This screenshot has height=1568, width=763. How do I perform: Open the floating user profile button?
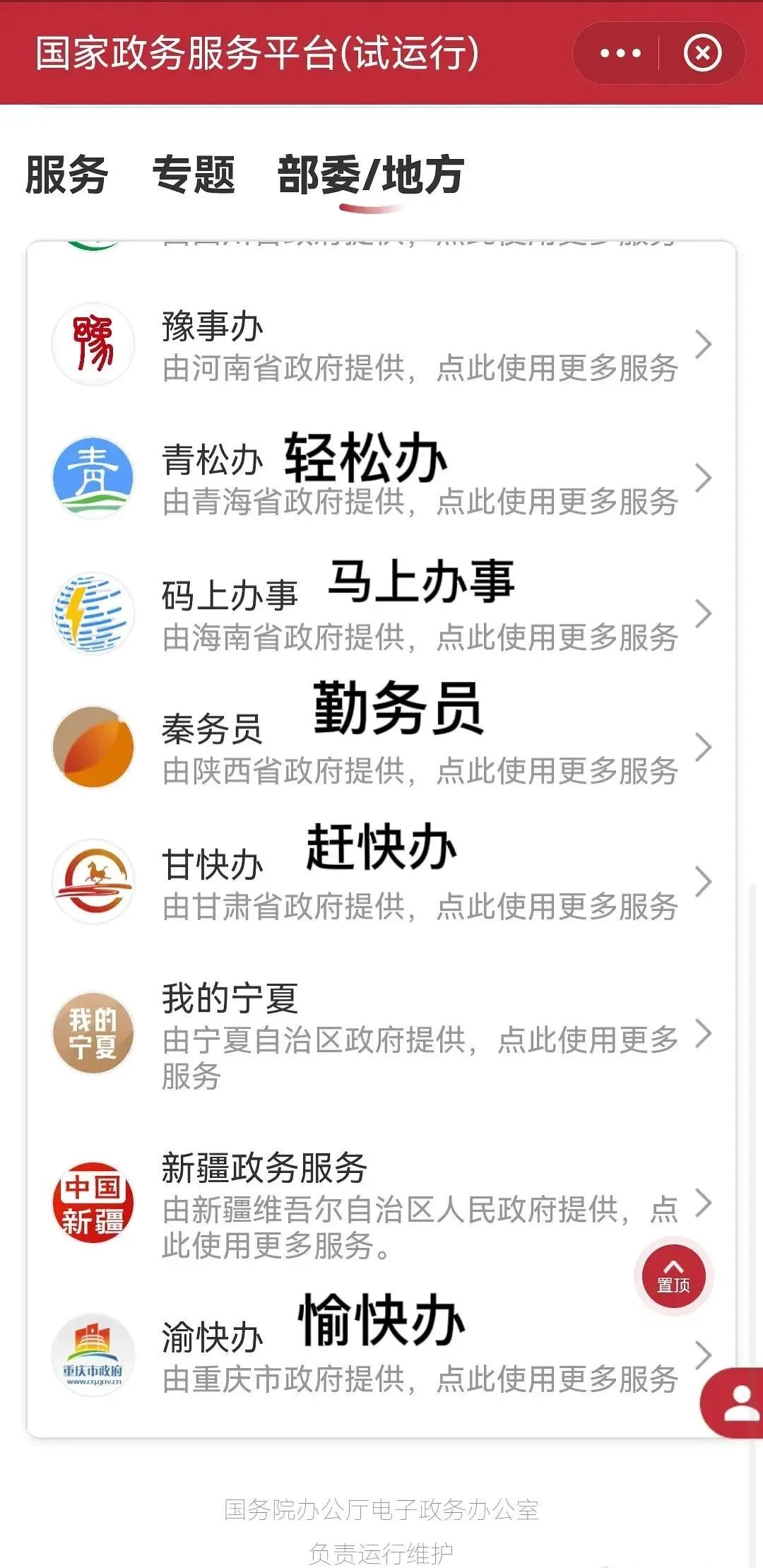pos(740,1402)
